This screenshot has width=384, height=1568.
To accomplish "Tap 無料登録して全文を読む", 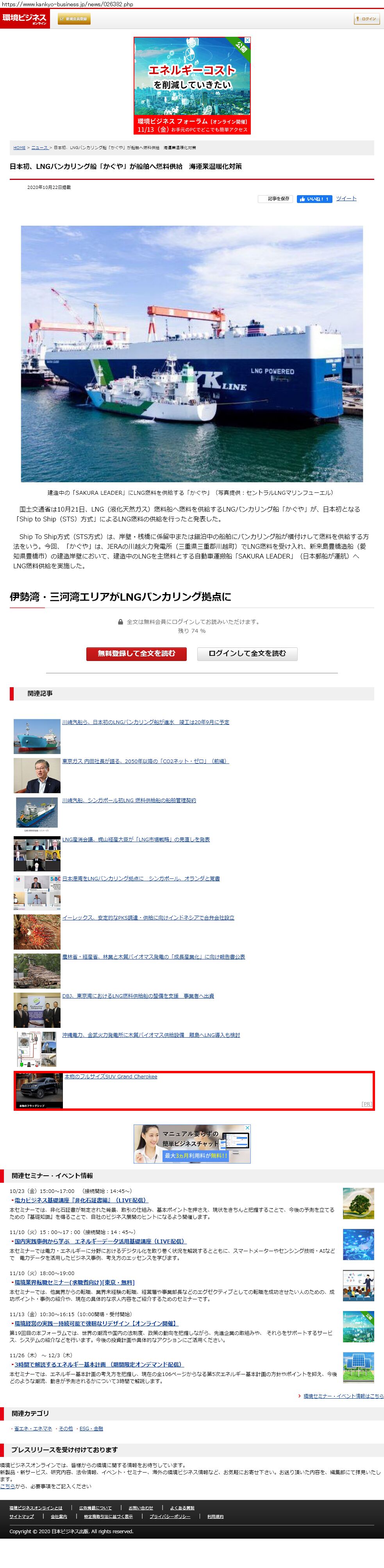I will 136,654.
